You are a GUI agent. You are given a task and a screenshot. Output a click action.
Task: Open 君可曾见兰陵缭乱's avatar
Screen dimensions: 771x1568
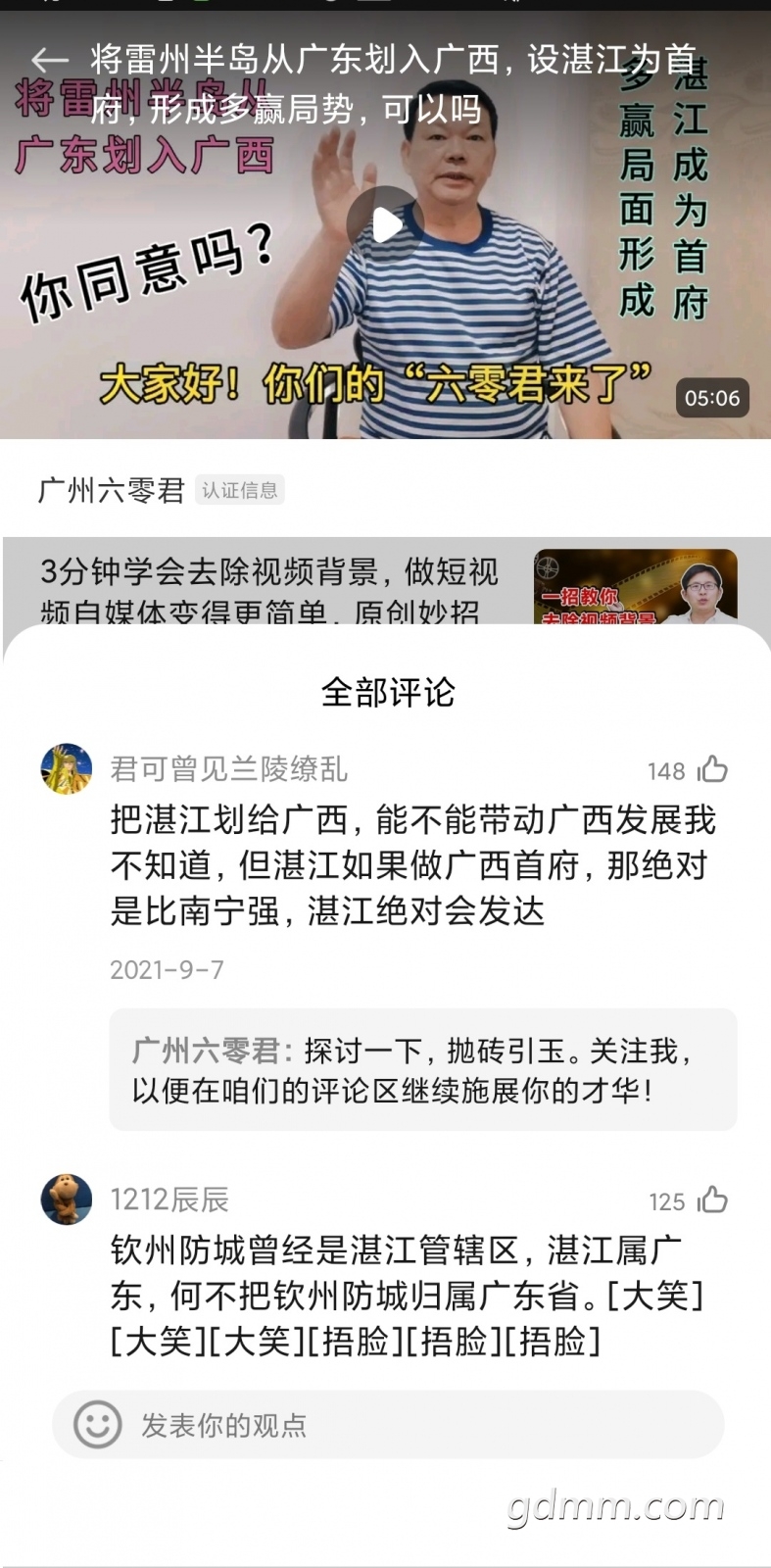pos(66,769)
